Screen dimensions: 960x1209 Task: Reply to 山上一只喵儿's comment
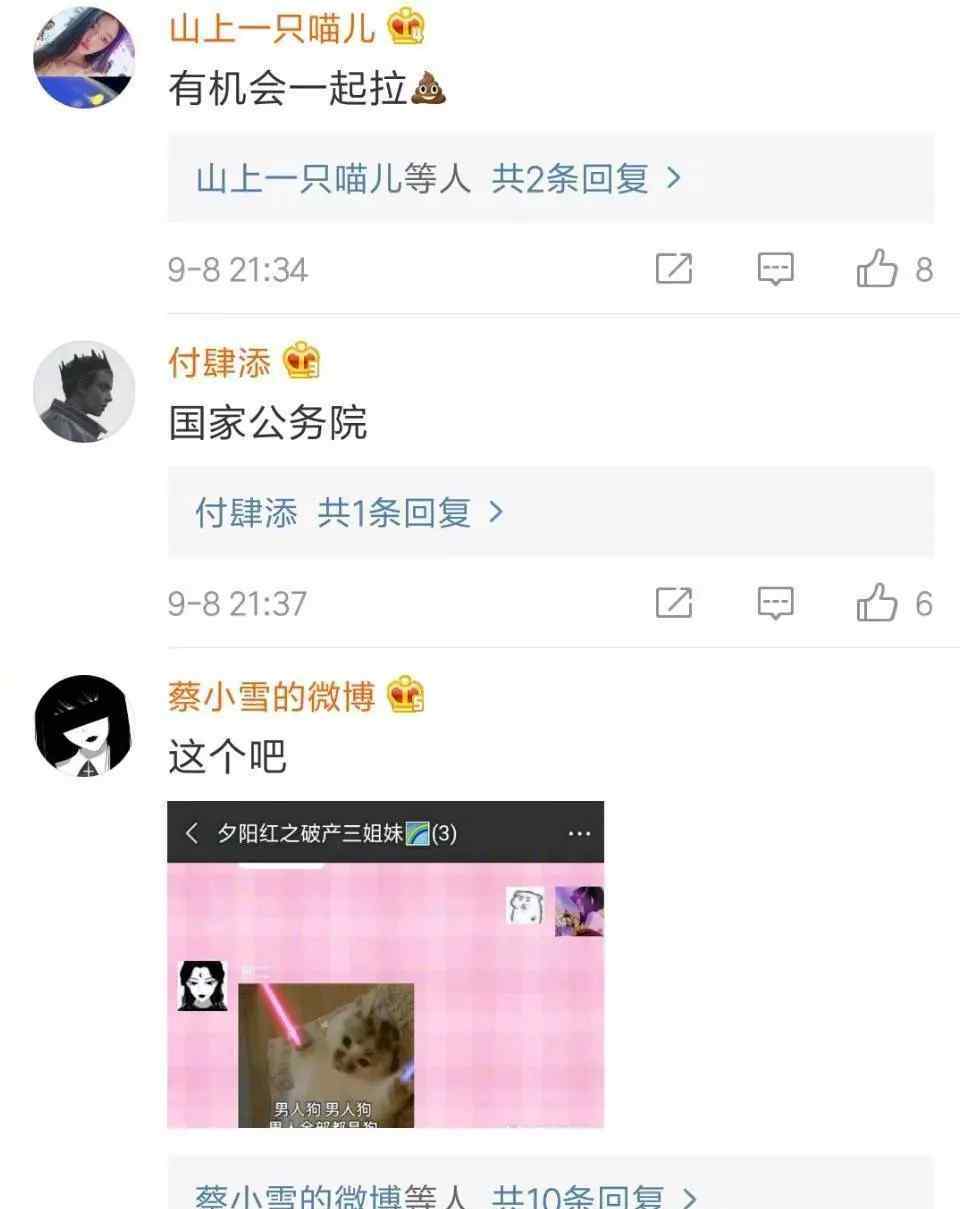click(776, 269)
